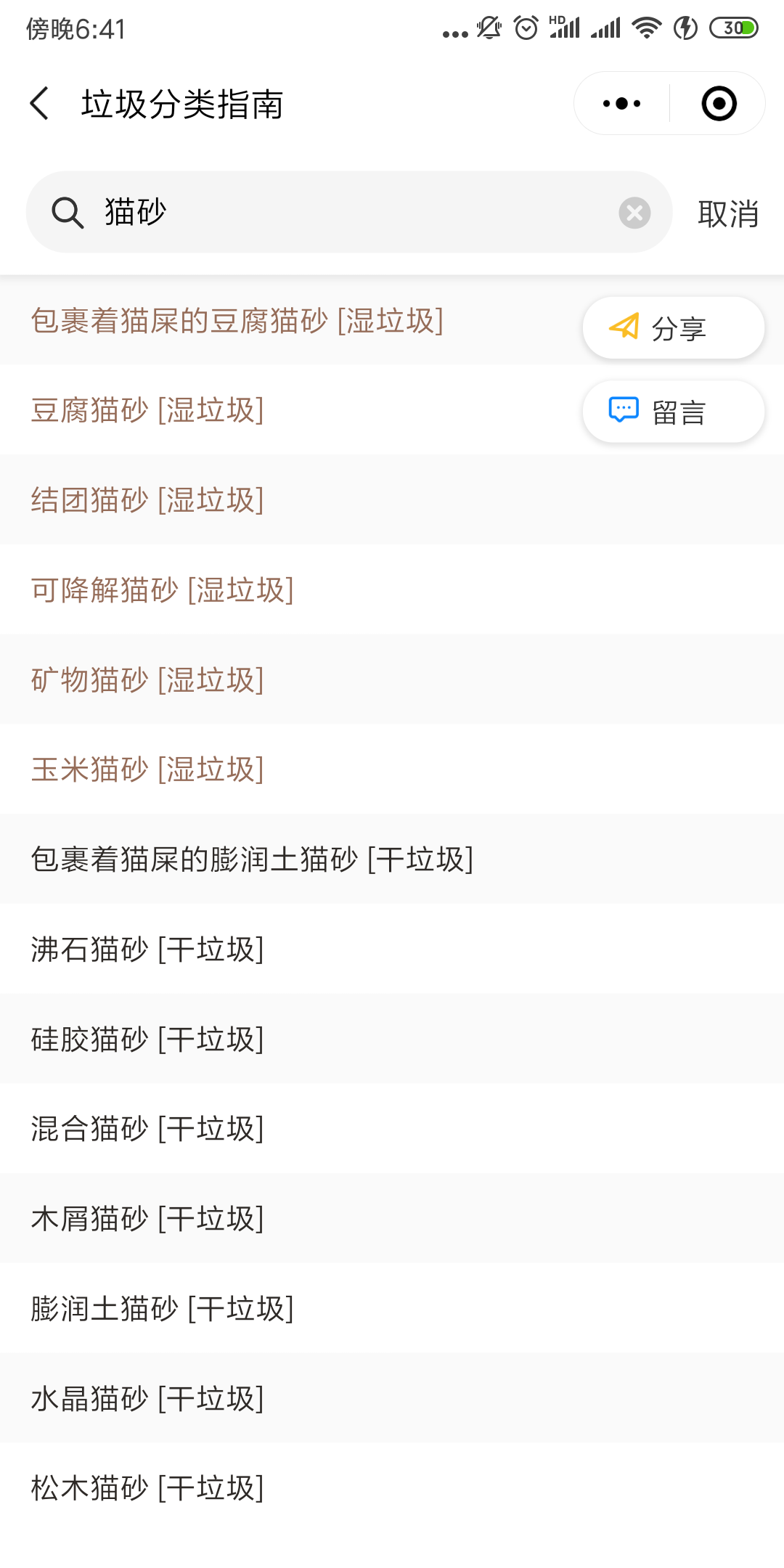The width and height of the screenshot is (784, 1568).
Task: View 包裹着猫屎的膨润土猫砂 entry
Action: pos(392,859)
